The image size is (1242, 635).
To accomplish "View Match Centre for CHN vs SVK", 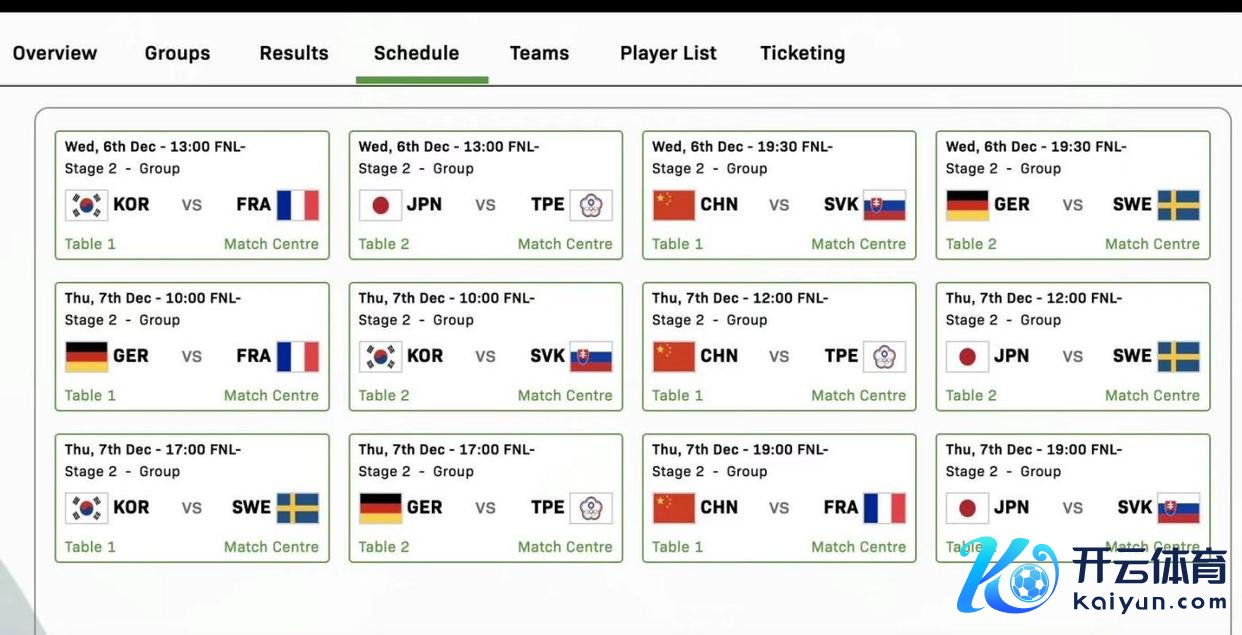I will pos(858,244).
